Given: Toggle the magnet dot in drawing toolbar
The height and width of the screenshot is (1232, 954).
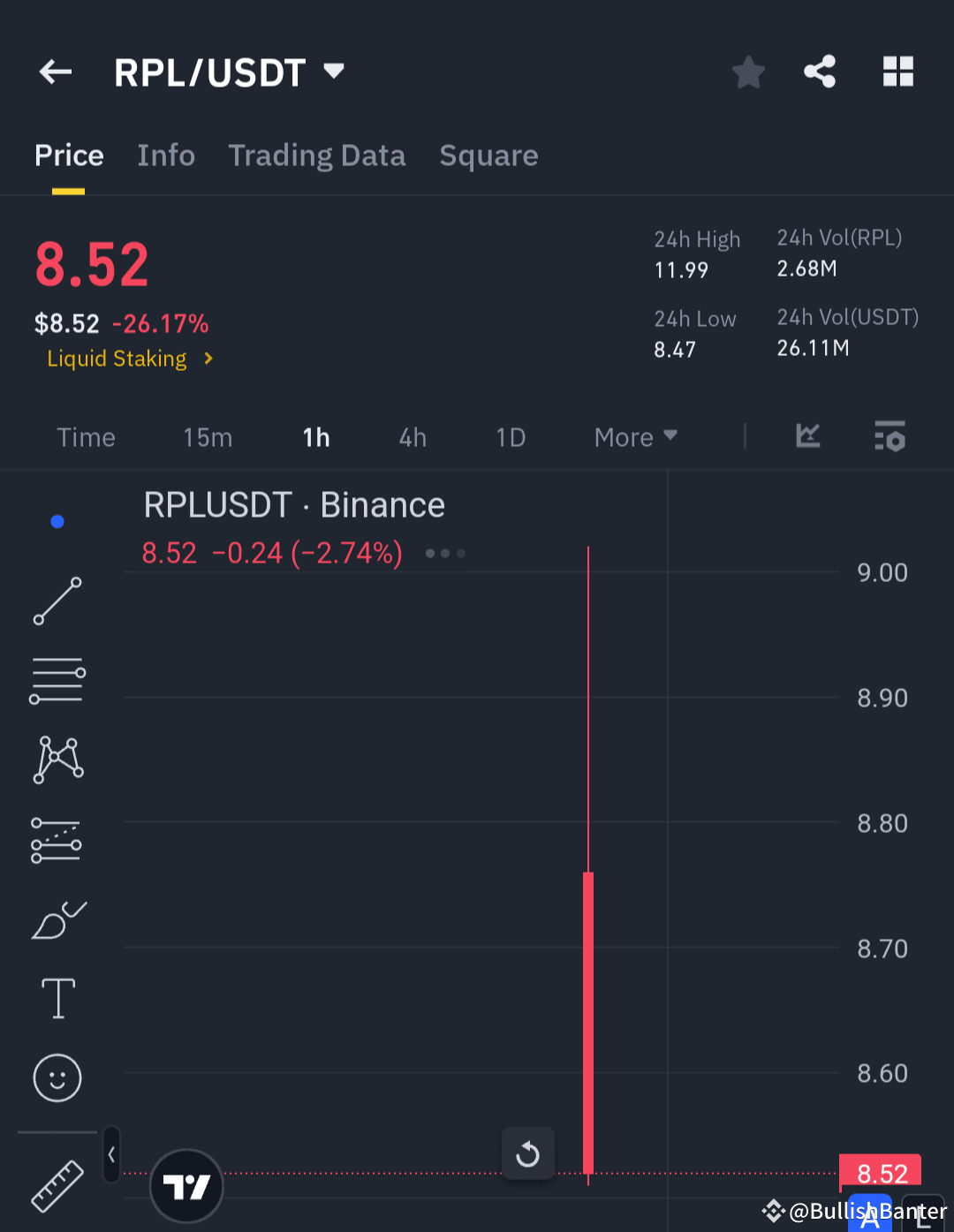Looking at the screenshot, I should 57,521.
